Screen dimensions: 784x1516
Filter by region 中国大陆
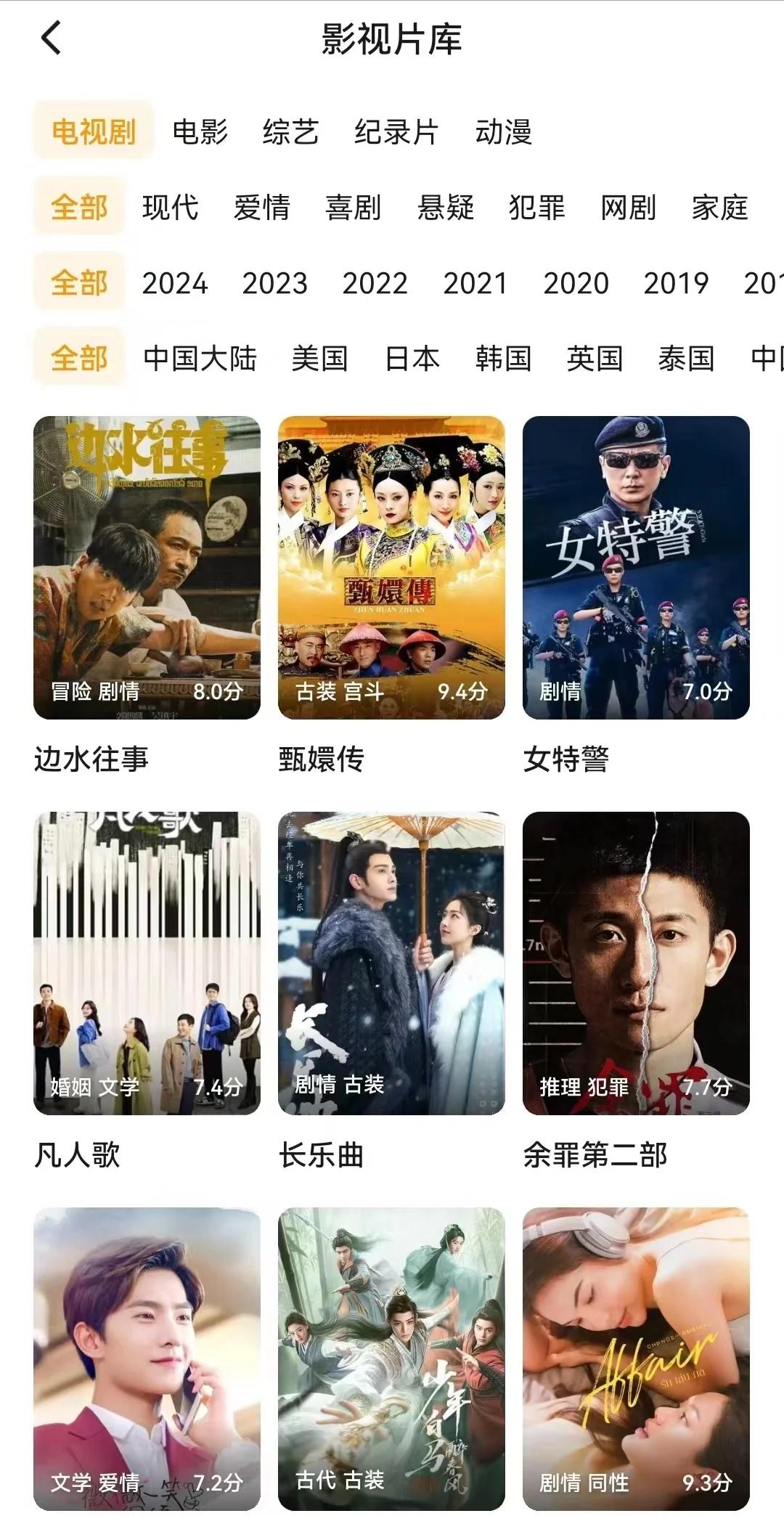[x=200, y=359]
